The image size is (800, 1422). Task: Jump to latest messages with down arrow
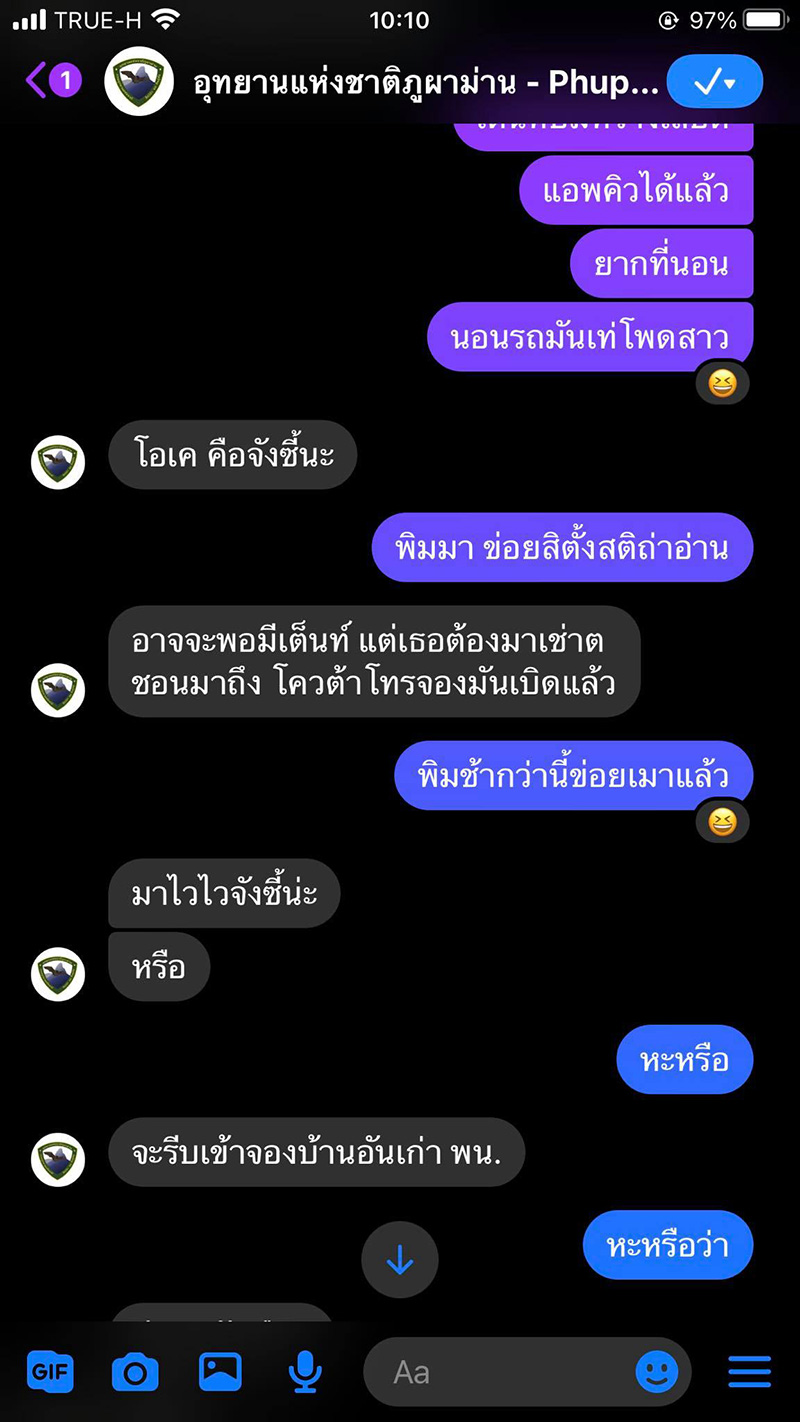click(400, 1261)
